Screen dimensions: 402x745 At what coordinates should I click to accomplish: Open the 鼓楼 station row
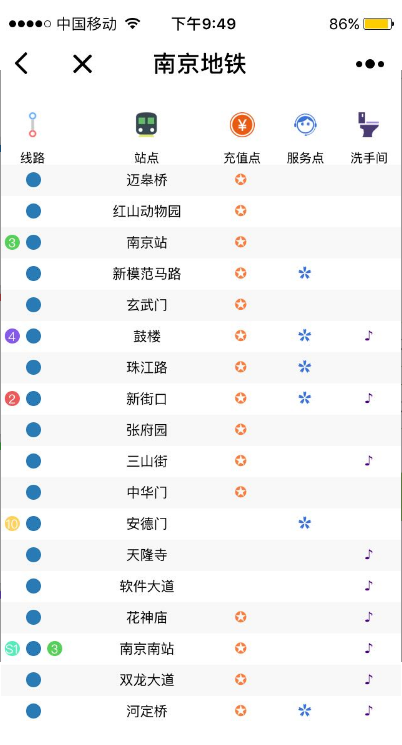(201, 336)
